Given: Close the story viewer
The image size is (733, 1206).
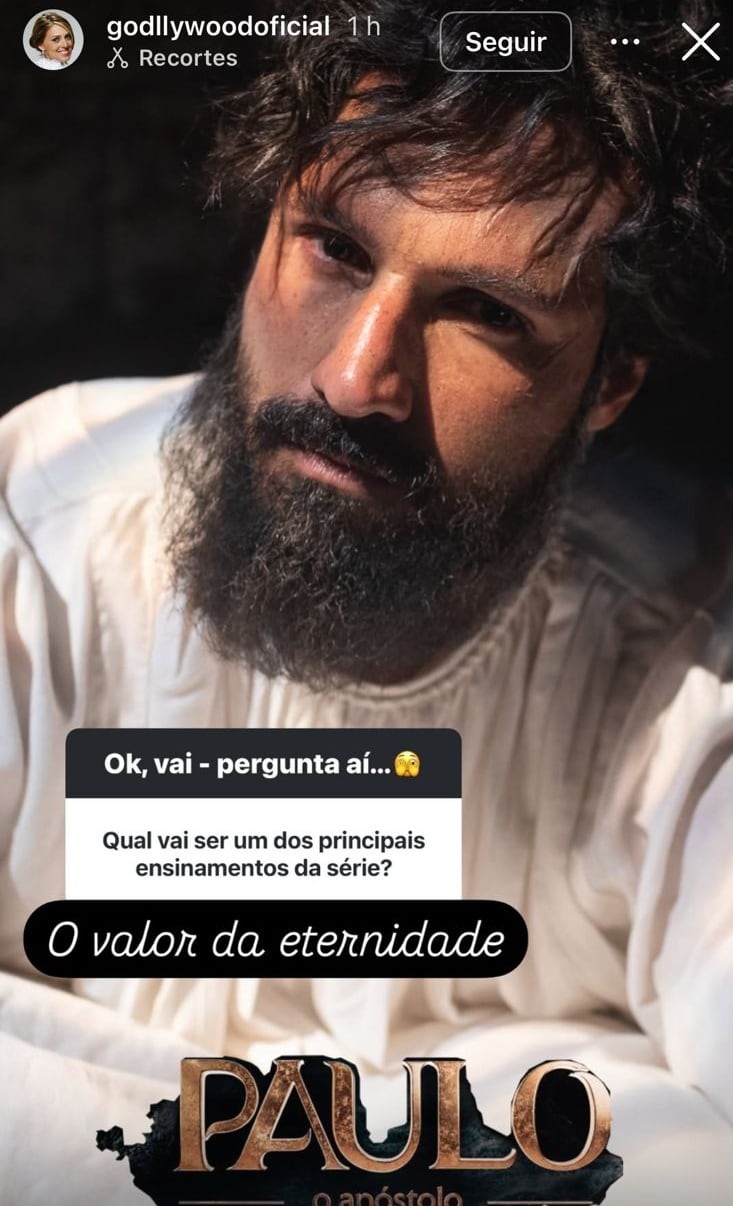Looking at the screenshot, I should point(700,42).
